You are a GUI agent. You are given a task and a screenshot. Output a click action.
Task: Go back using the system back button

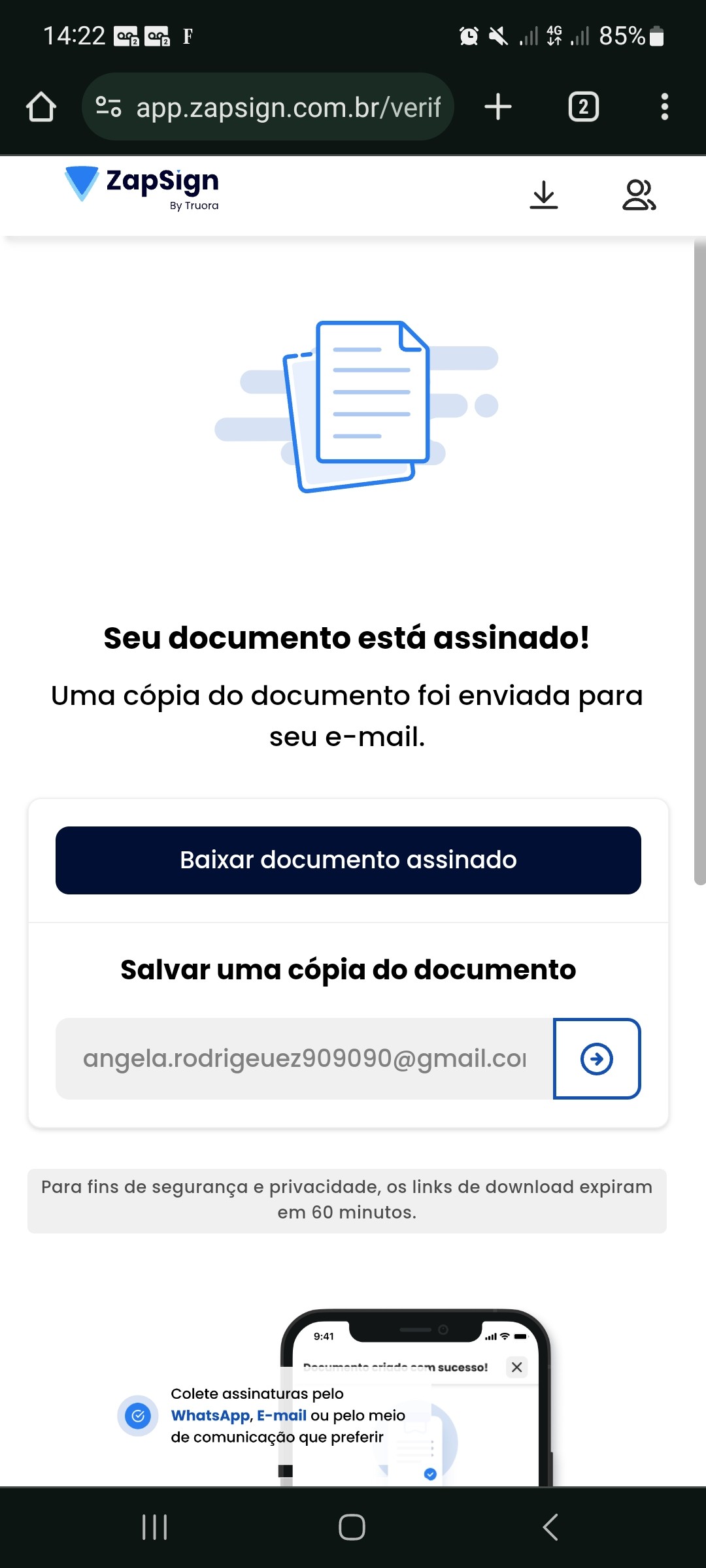tap(550, 1527)
